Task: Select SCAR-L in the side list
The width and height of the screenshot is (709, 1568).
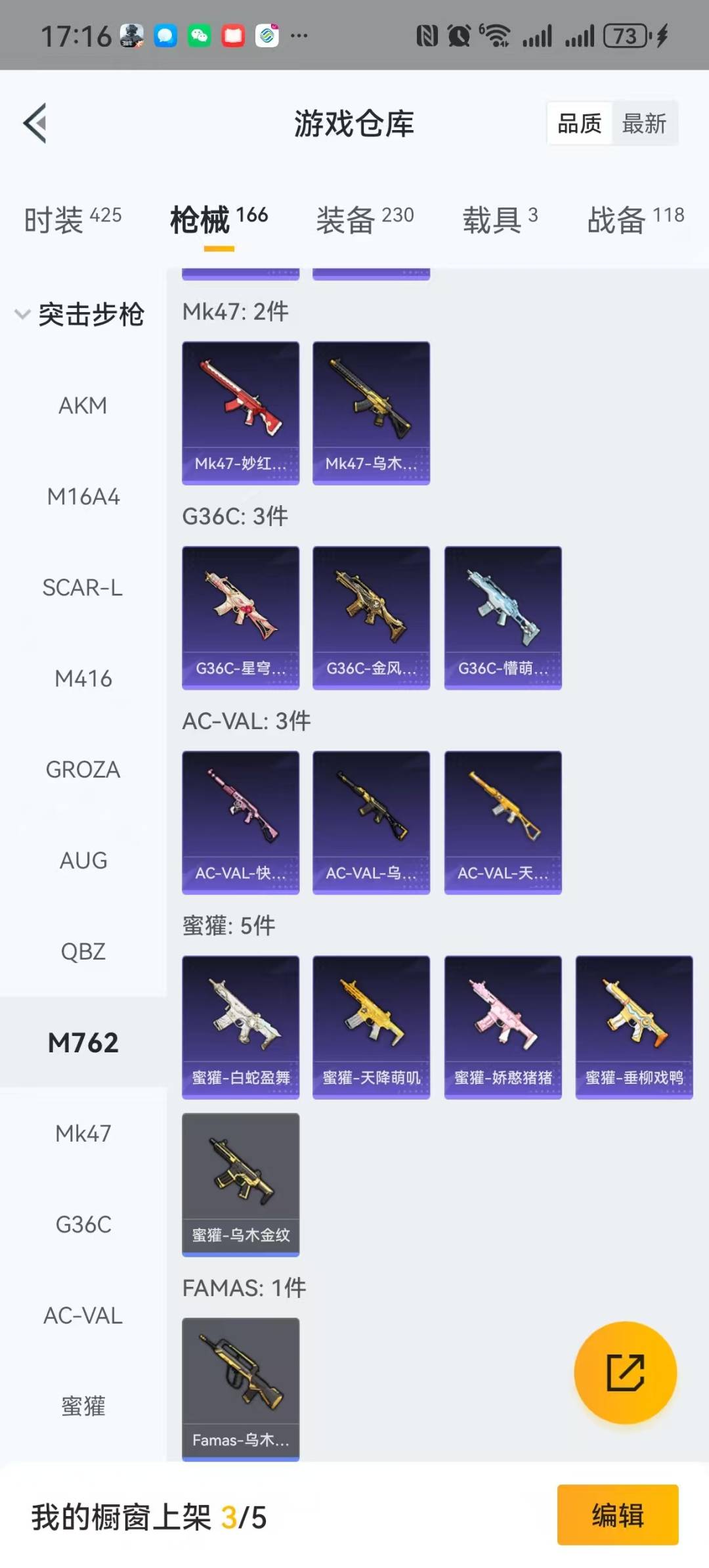Action: tap(83, 587)
